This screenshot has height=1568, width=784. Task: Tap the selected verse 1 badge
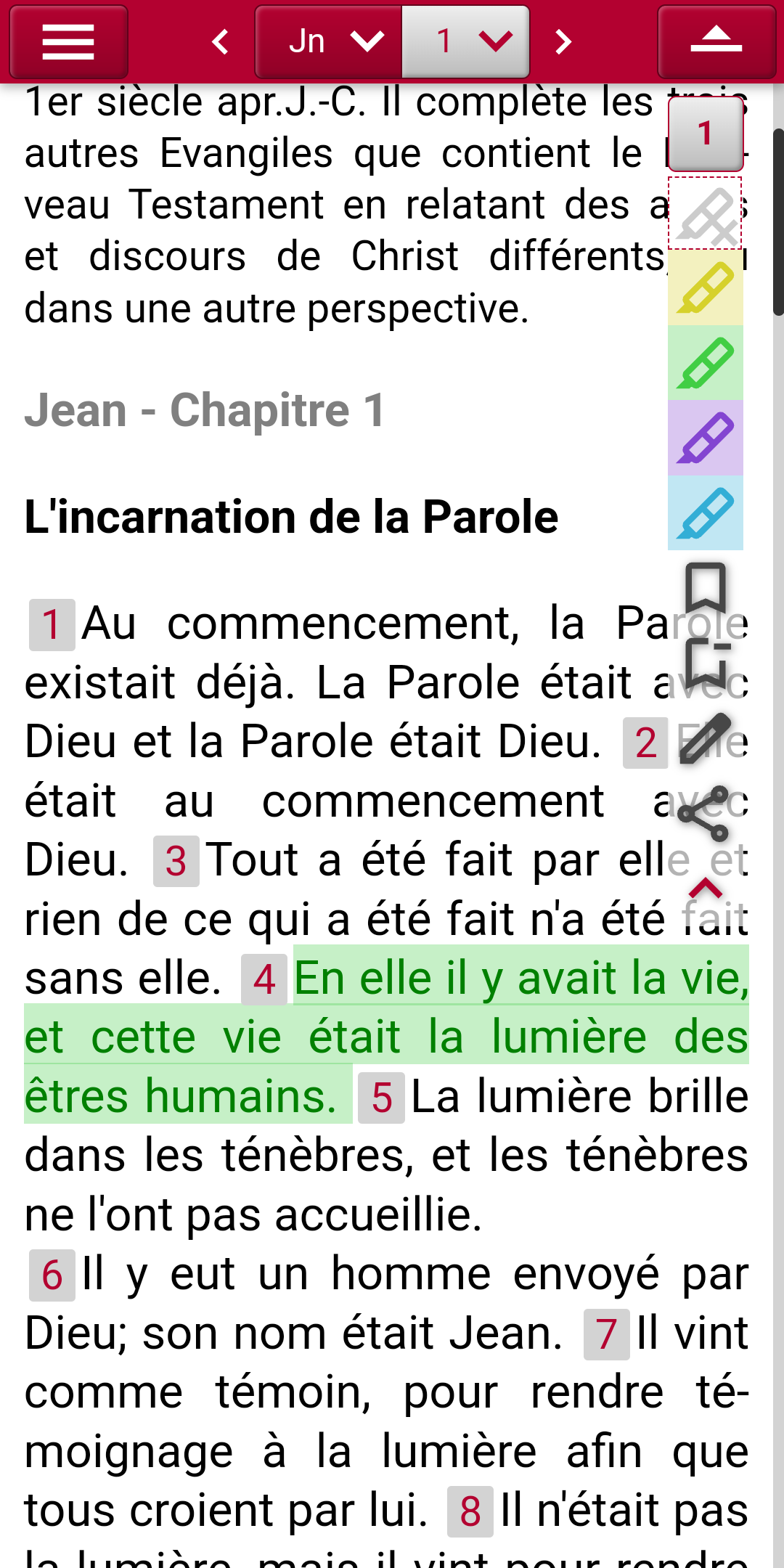706,134
